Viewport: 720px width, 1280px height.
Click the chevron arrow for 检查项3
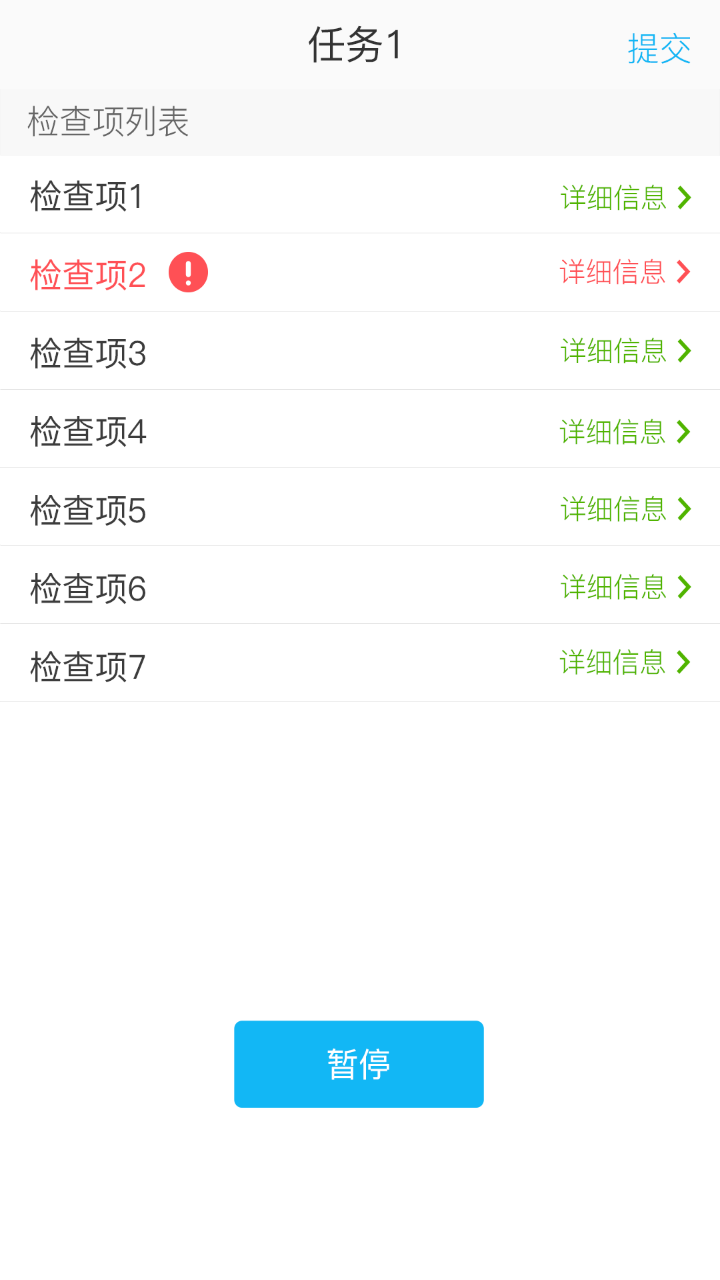coord(684,351)
